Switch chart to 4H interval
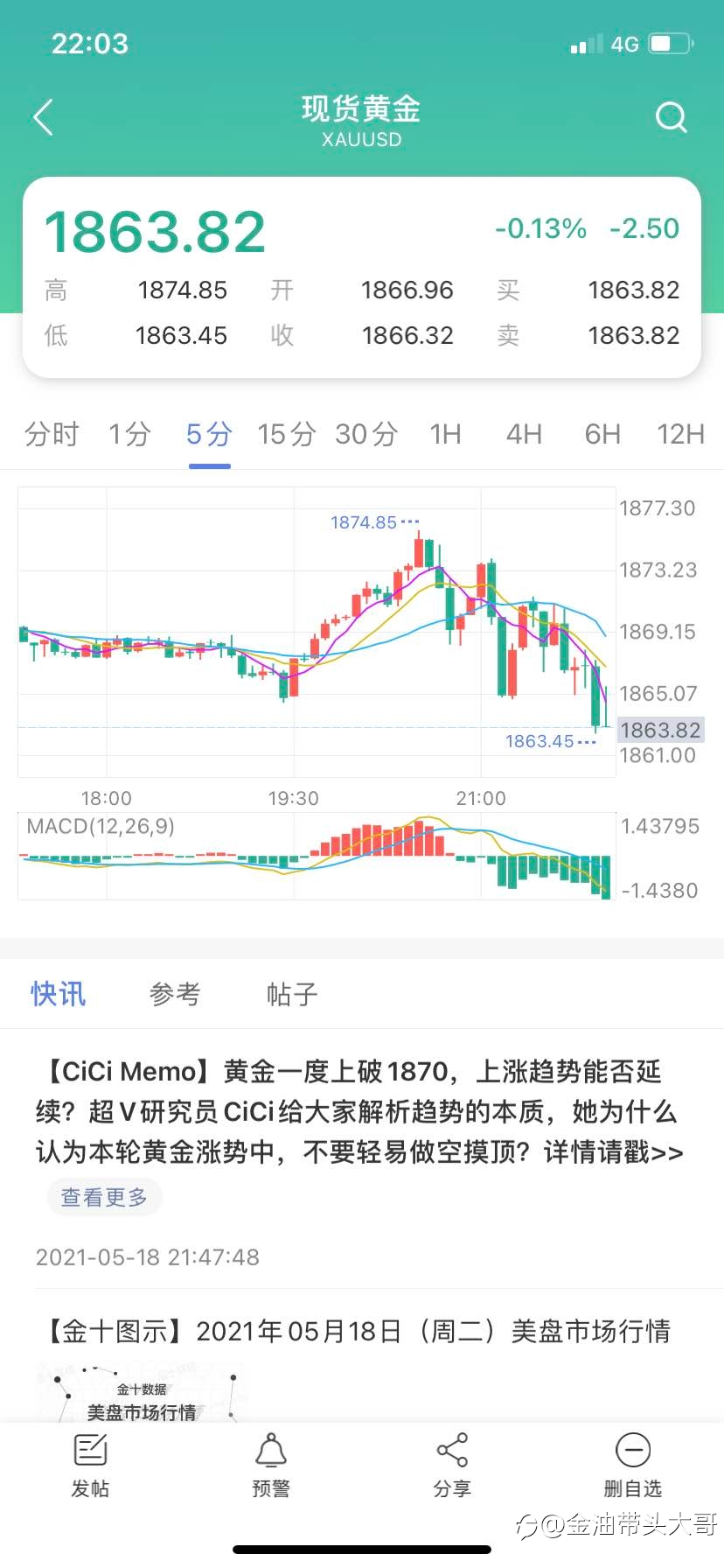Viewport: 724px width, 1568px height. [524, 434]
